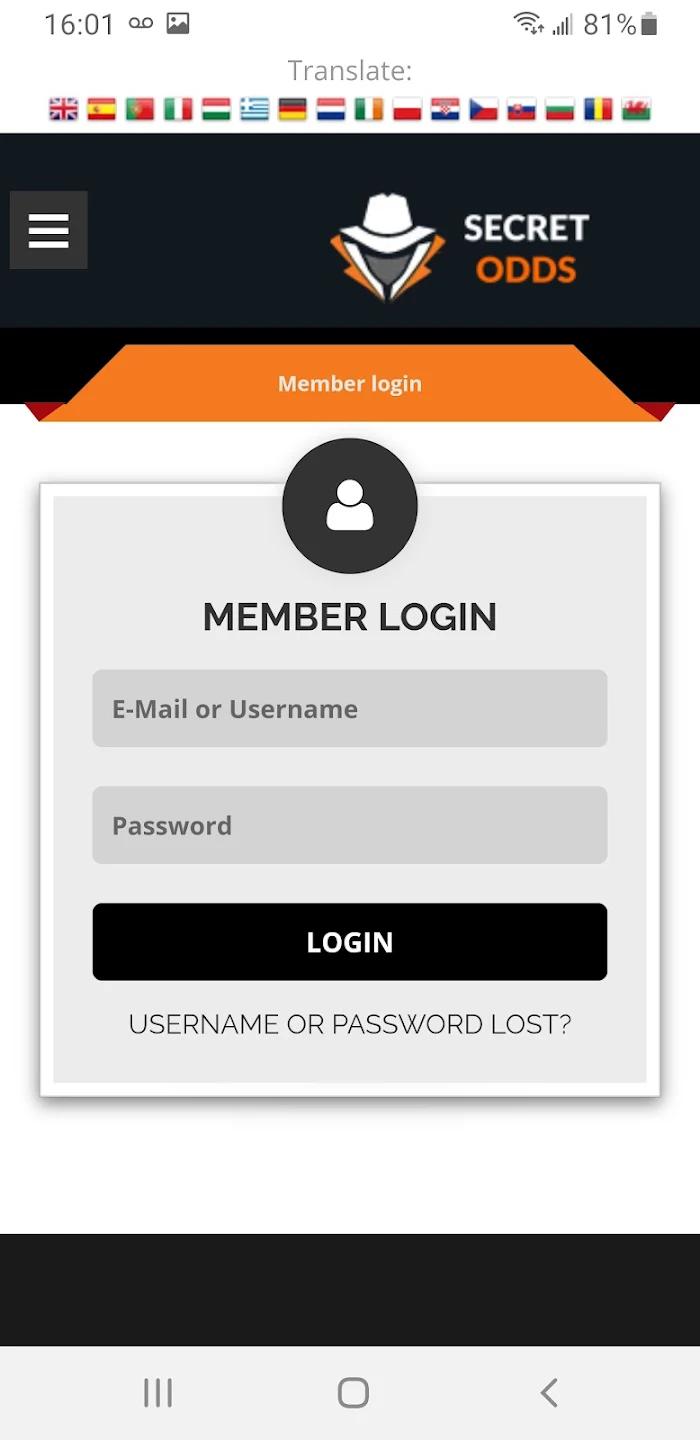Choose the Romanian flag
Image resolution: width=700 pixels, height=1440 pixels.
click(x=598, y=109)
